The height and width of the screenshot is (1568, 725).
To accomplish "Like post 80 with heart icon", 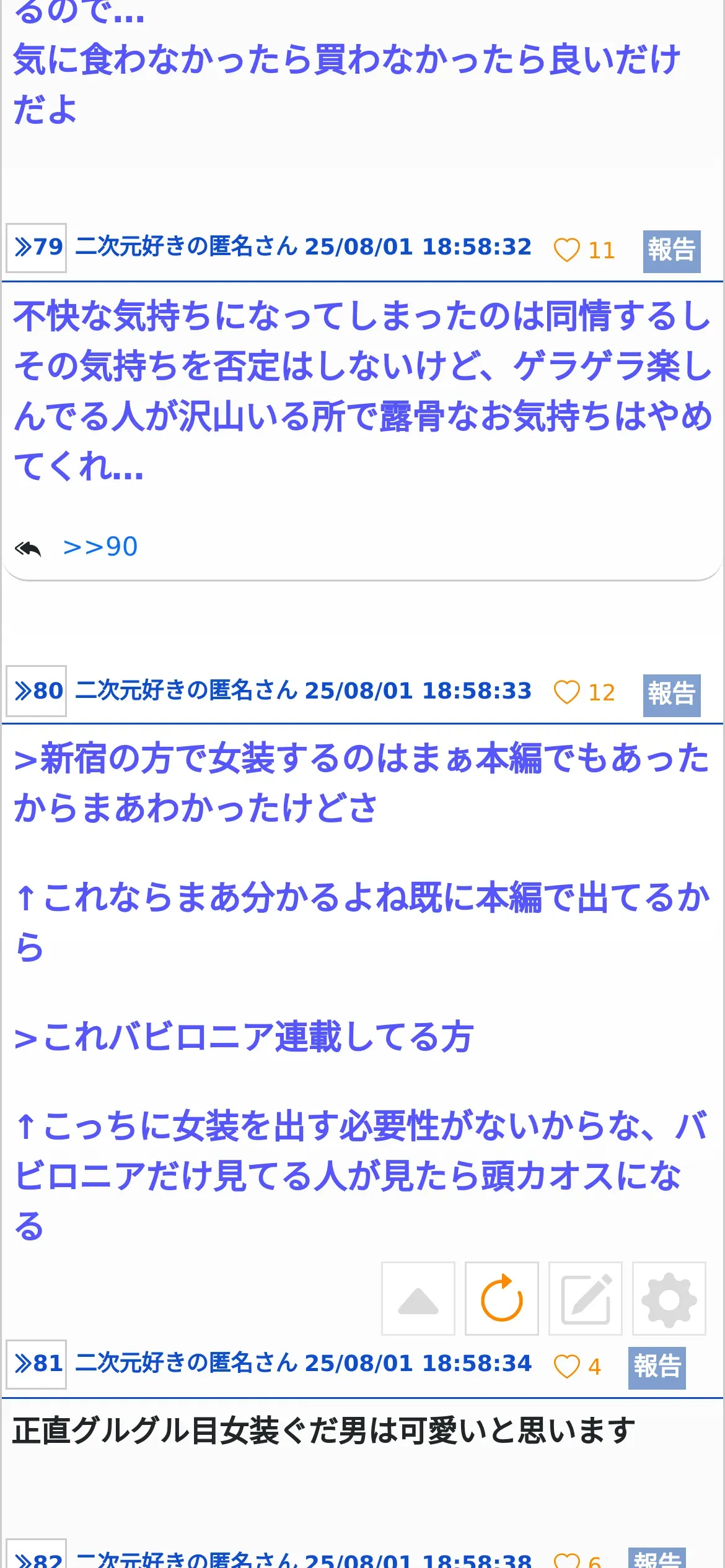I will tap(566, 692).
